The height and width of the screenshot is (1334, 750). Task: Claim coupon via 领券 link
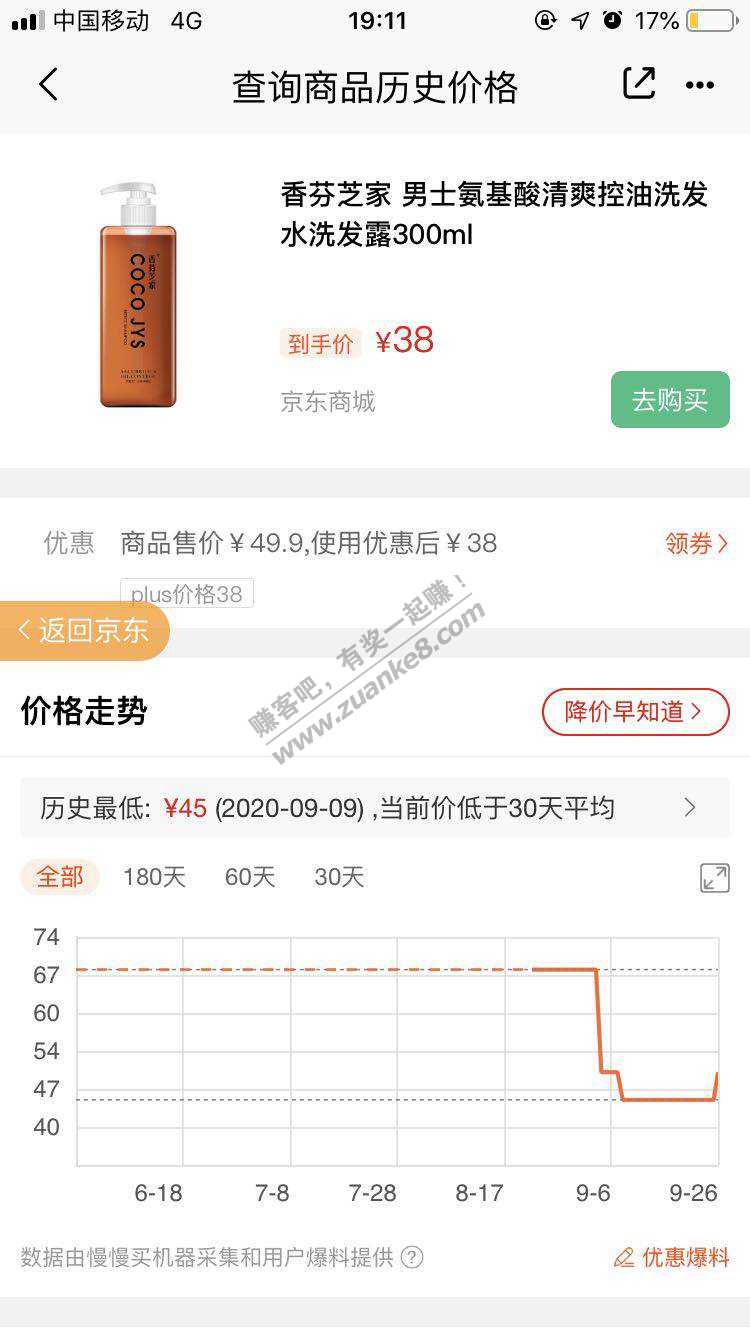(696, 544)
